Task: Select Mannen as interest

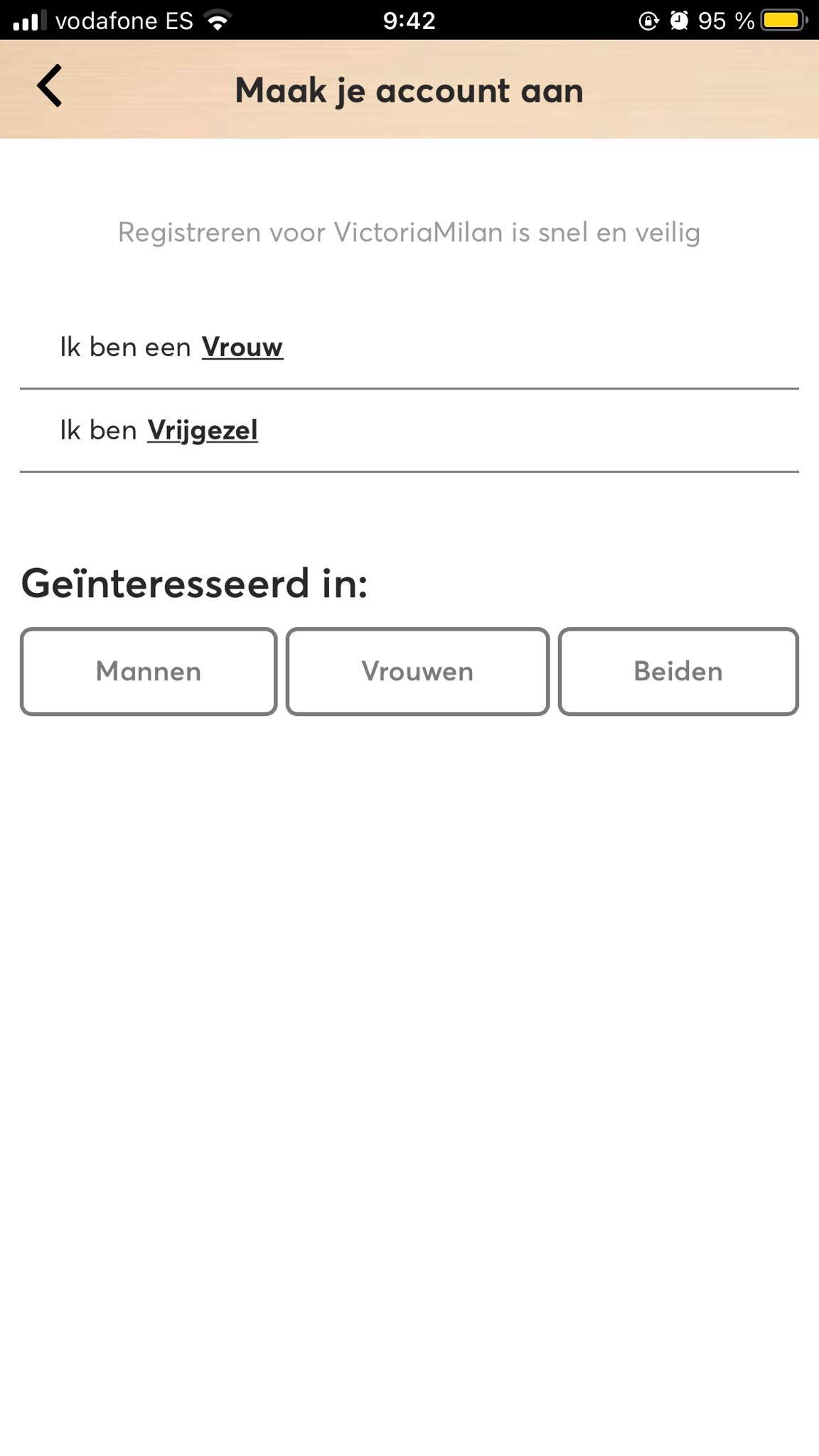Action: coord(149,671)
